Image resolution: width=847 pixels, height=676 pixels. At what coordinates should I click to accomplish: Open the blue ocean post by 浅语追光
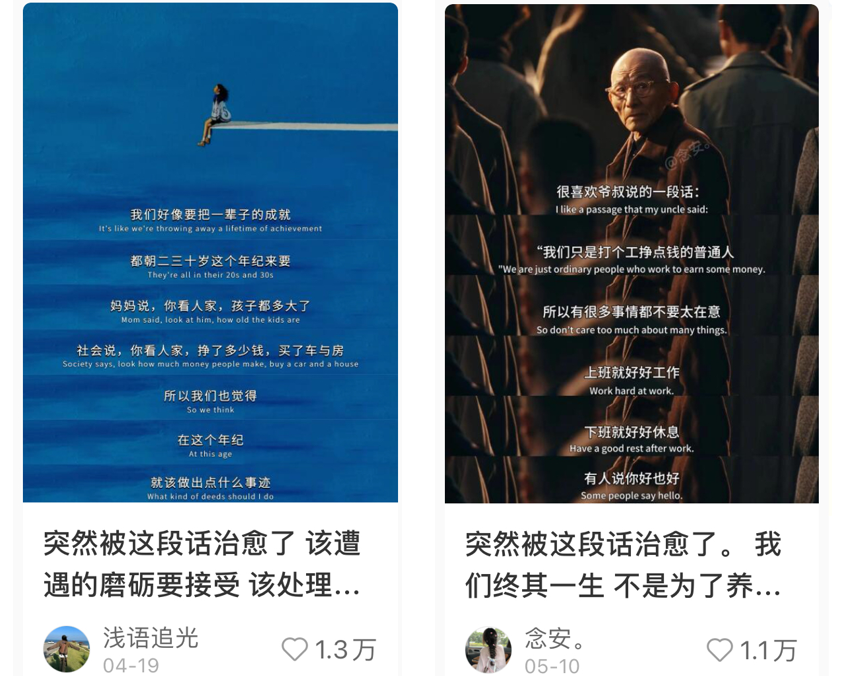[x=210, y=252]
